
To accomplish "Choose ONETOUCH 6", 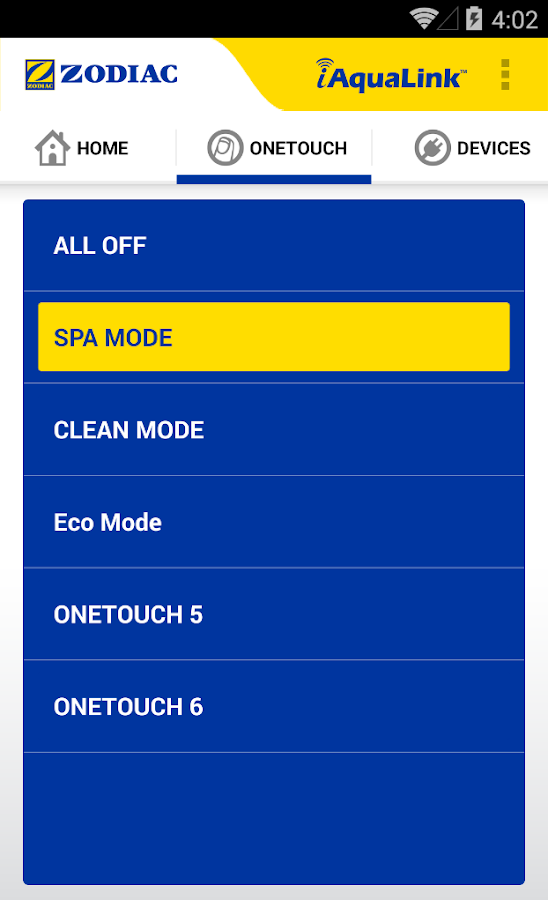I will [x=274, y=707].
